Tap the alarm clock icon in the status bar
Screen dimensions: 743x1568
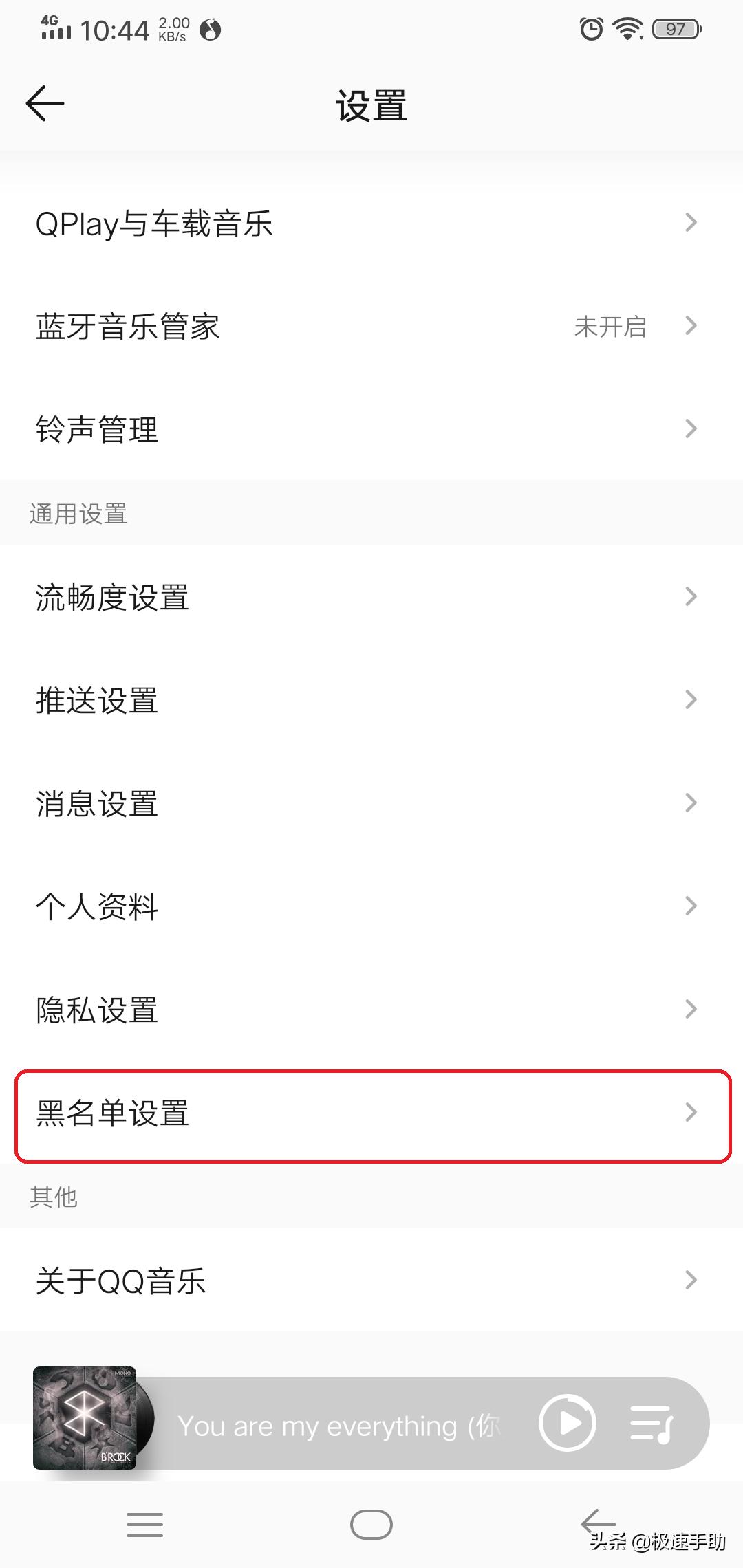pos(590,28)
